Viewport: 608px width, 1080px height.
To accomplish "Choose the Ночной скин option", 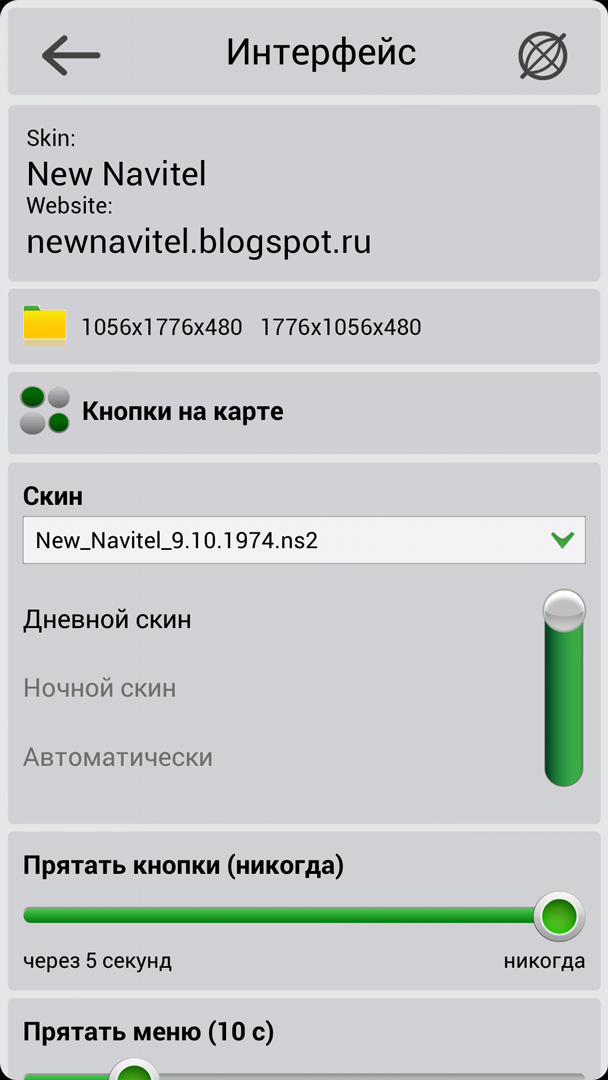I will pos(100,688).
